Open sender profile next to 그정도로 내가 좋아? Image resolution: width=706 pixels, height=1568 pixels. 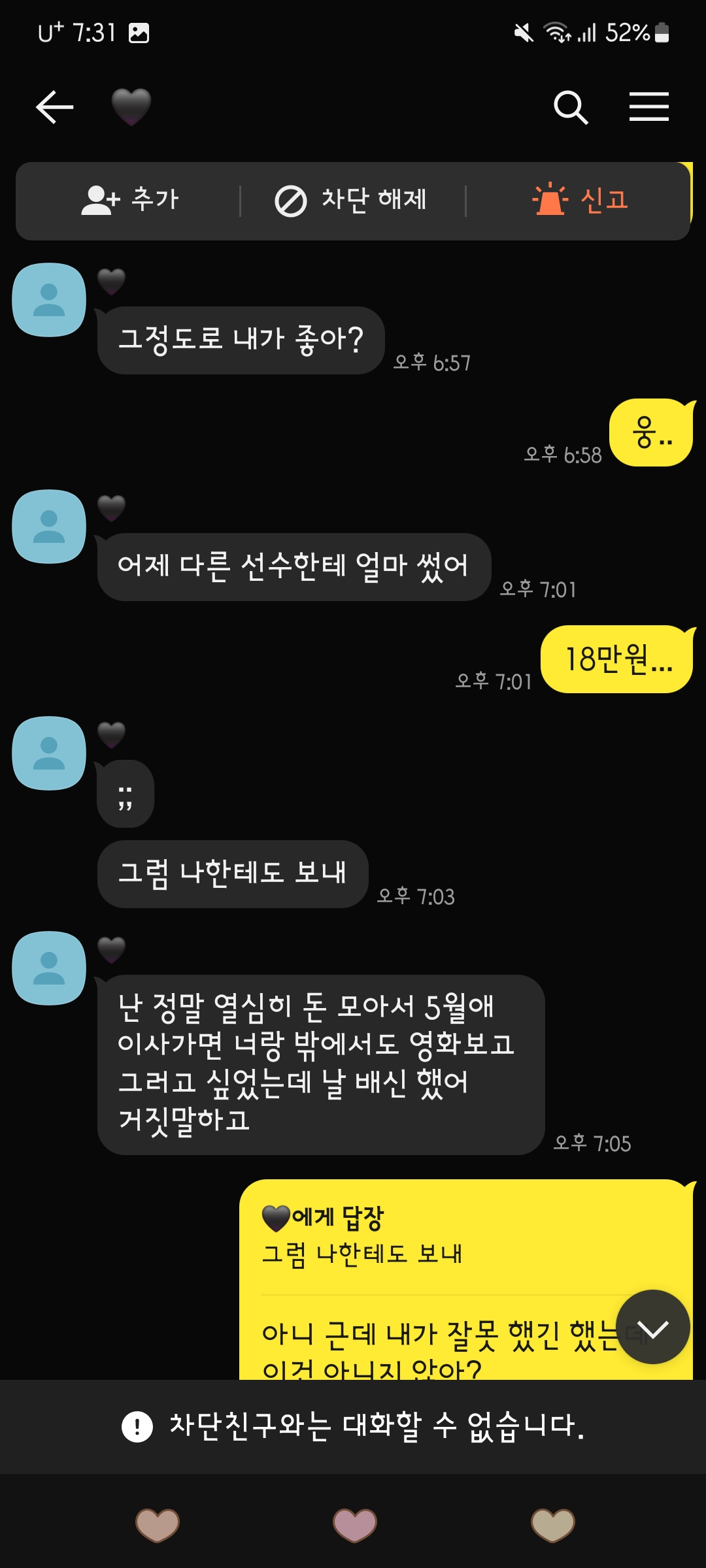[50, 300]
